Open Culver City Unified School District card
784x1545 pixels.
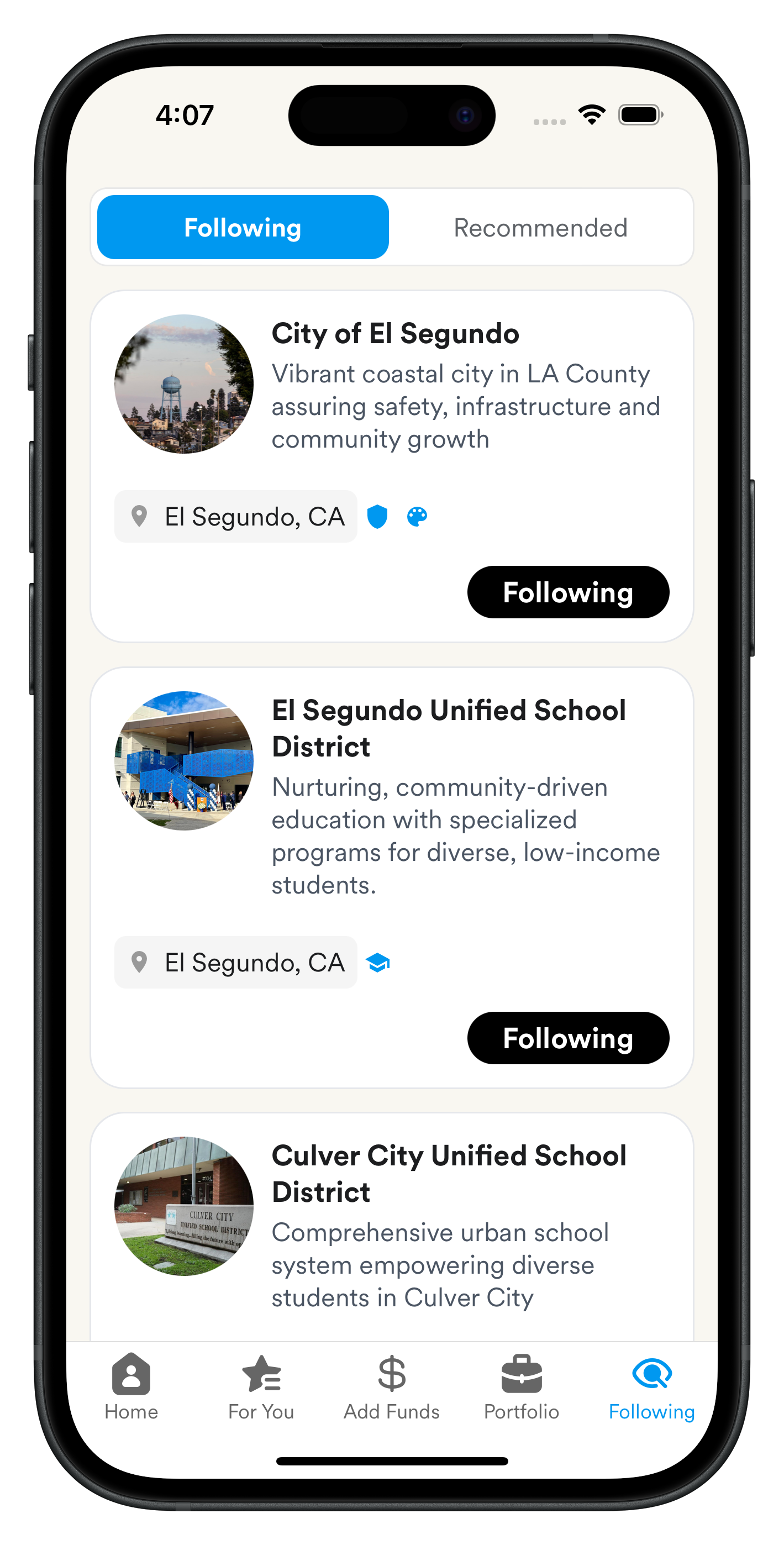click(448, 1173)
